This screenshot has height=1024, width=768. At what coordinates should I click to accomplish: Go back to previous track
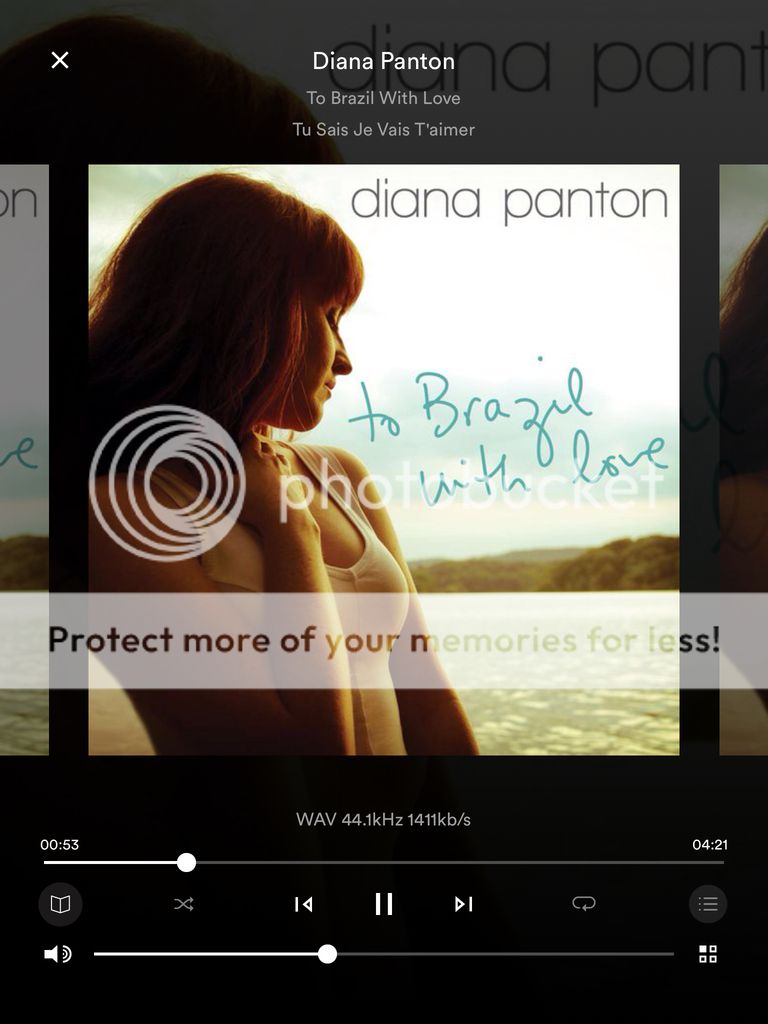coord(304,904)
